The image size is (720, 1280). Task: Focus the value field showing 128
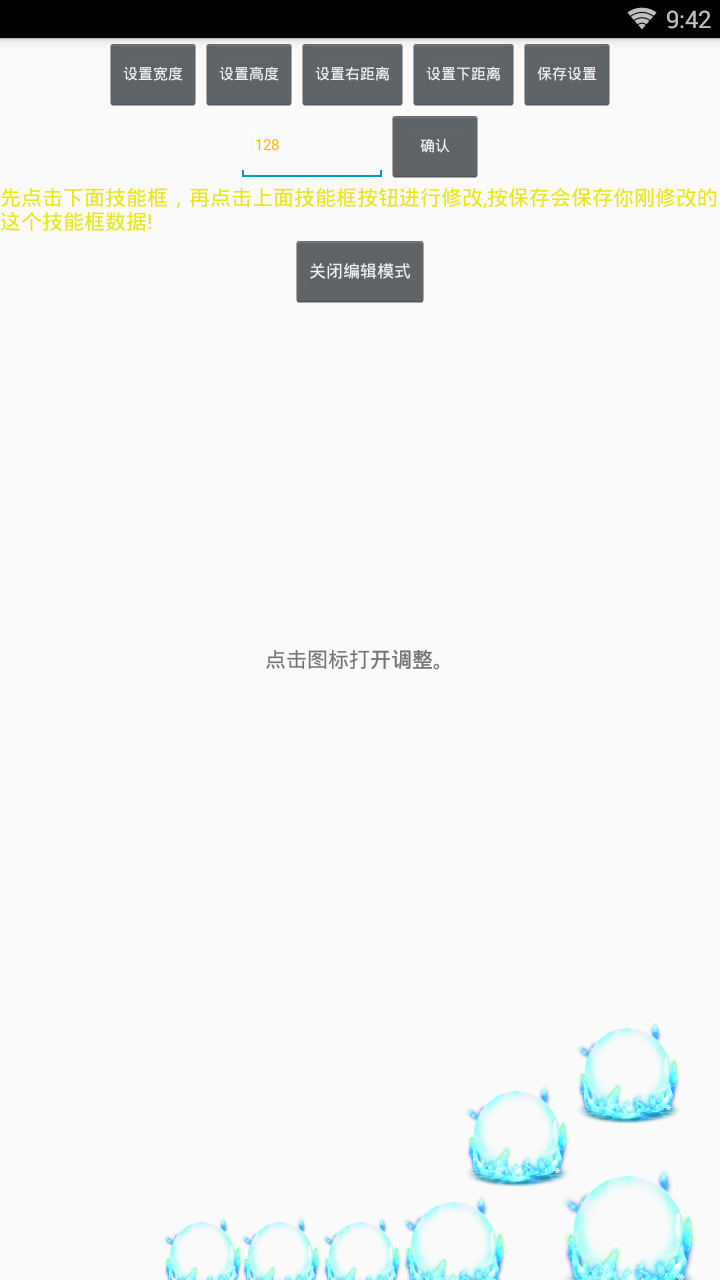(311, 147)
